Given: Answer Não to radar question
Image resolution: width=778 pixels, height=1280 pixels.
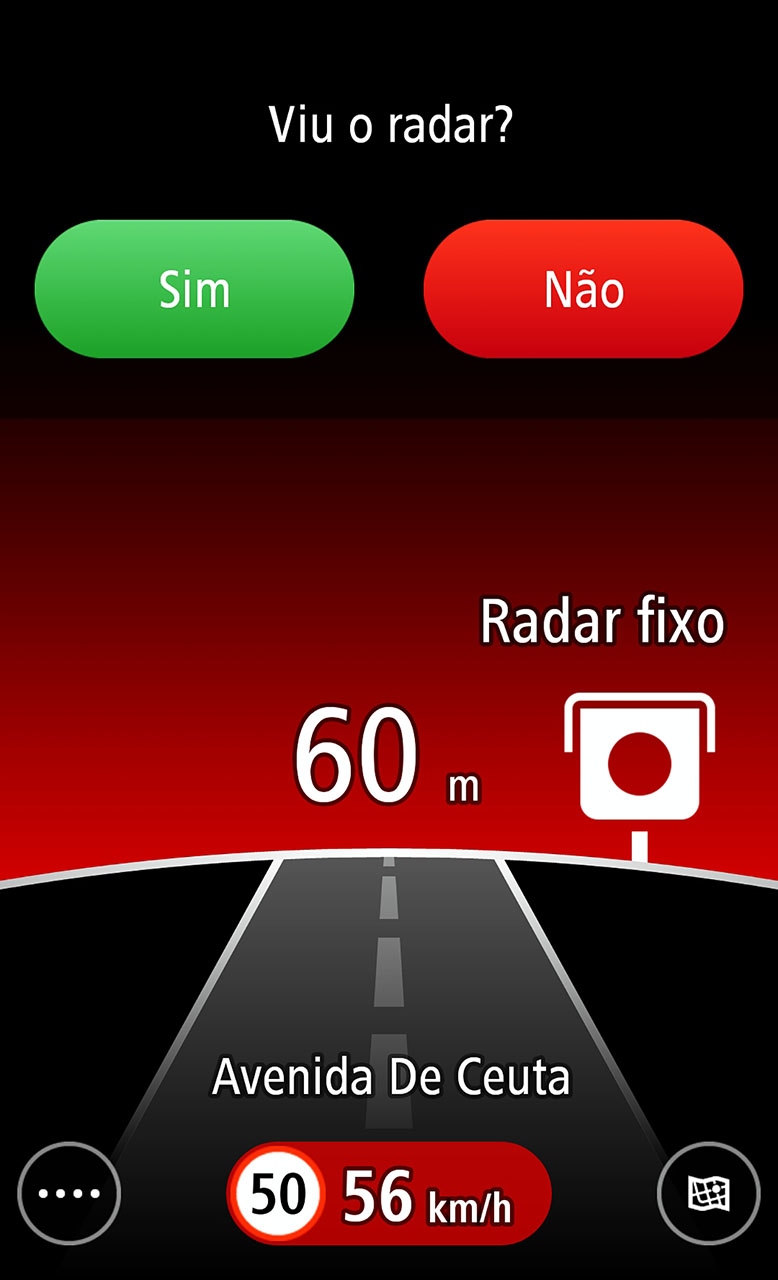Looking at the screenshot, I should click(583, 289).
